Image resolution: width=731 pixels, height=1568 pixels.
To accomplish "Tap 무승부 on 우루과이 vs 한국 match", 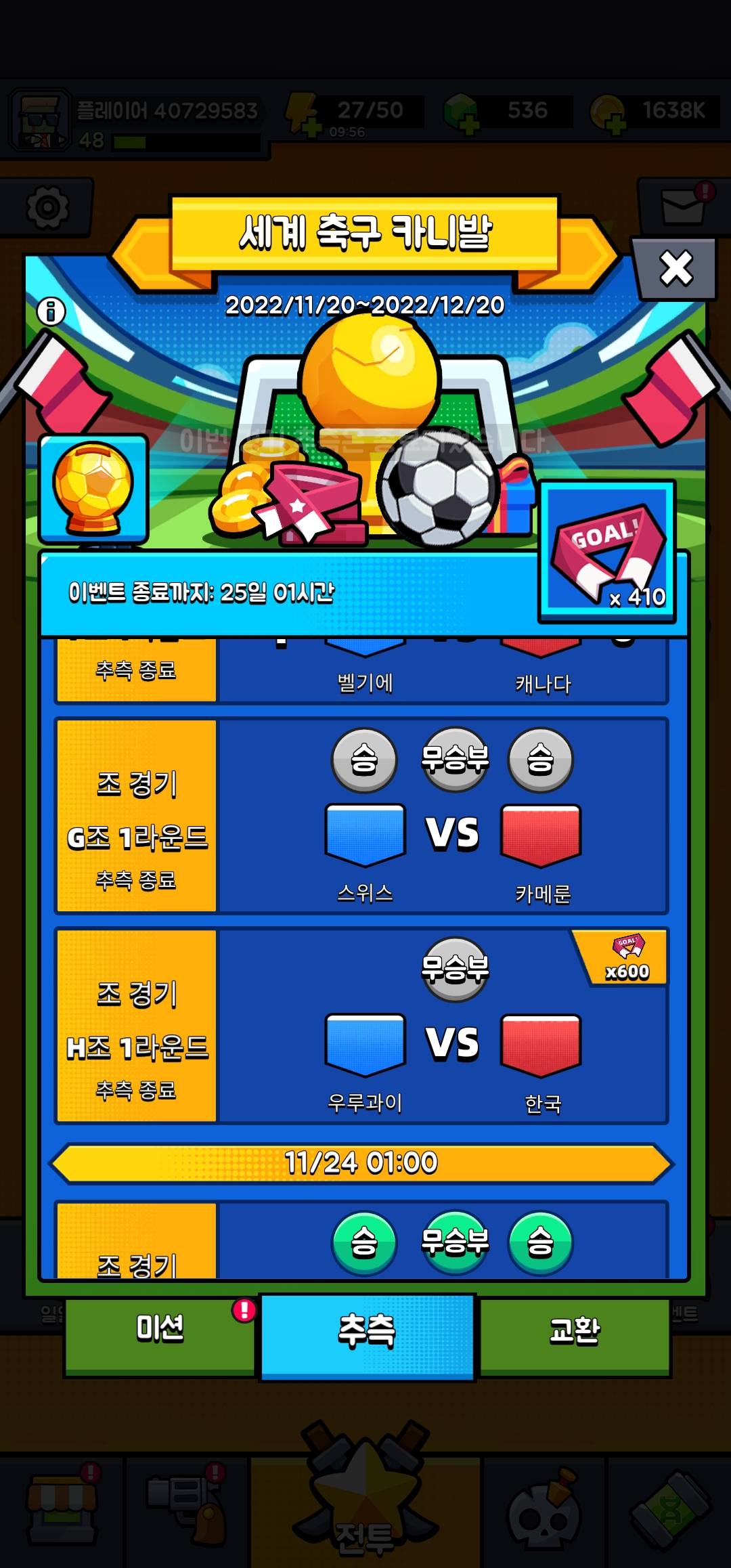I will point(455,969).
